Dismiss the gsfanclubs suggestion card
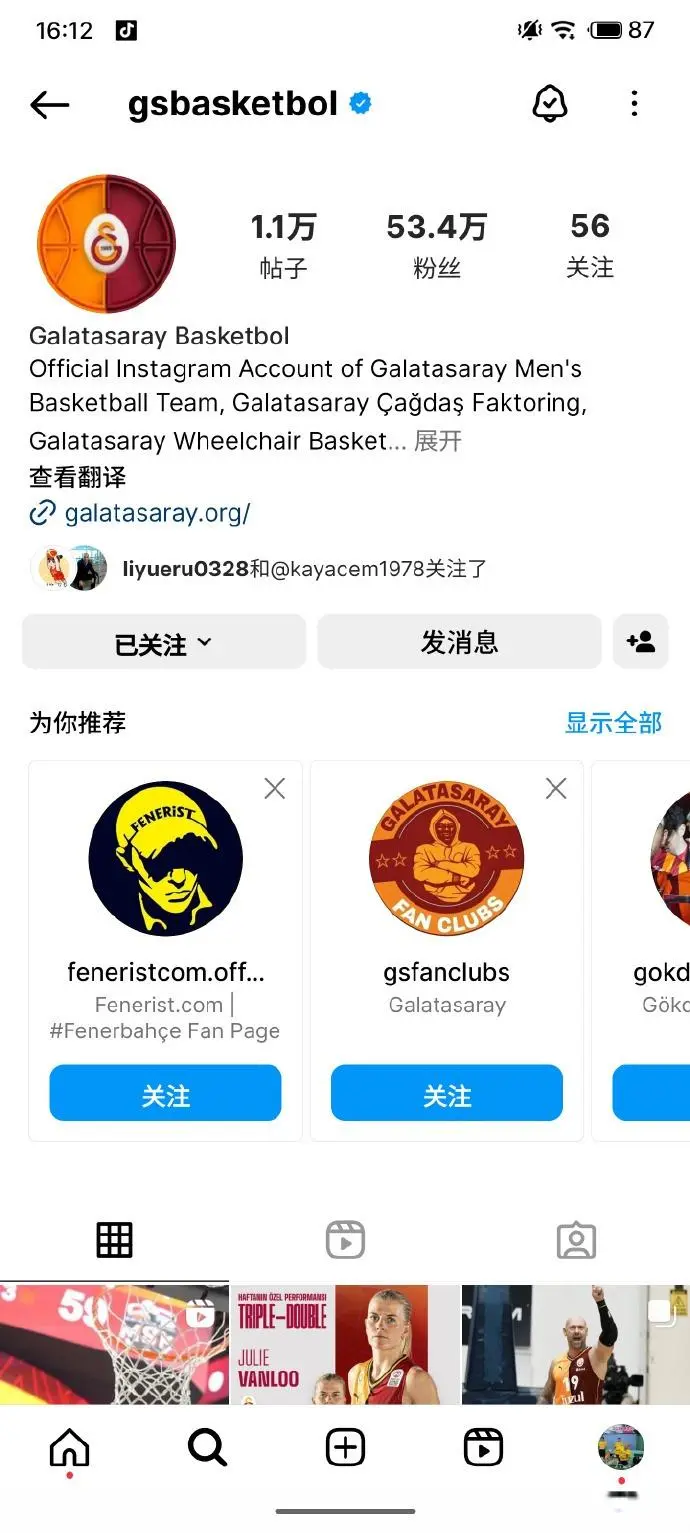Screen dimensions: 690x1533 [556, 789]
